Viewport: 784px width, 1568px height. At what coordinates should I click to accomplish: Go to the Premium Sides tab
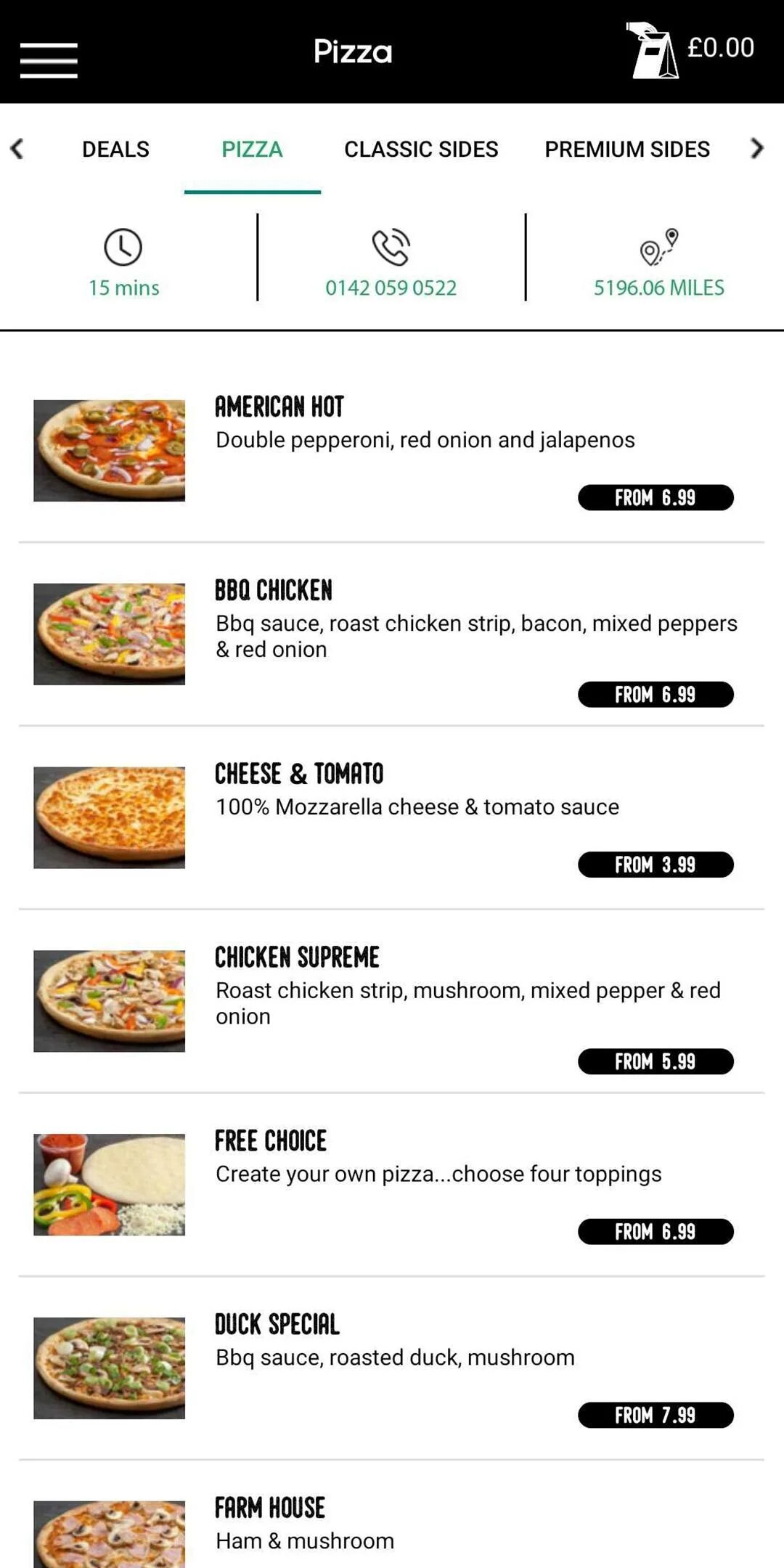click(627, 149)
